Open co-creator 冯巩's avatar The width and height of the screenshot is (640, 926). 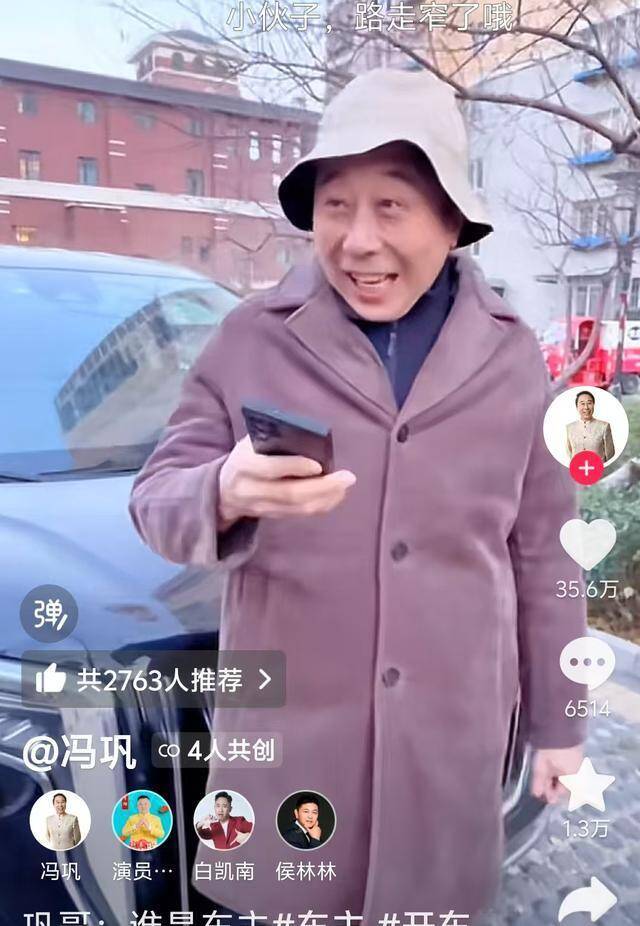(60, 821)
